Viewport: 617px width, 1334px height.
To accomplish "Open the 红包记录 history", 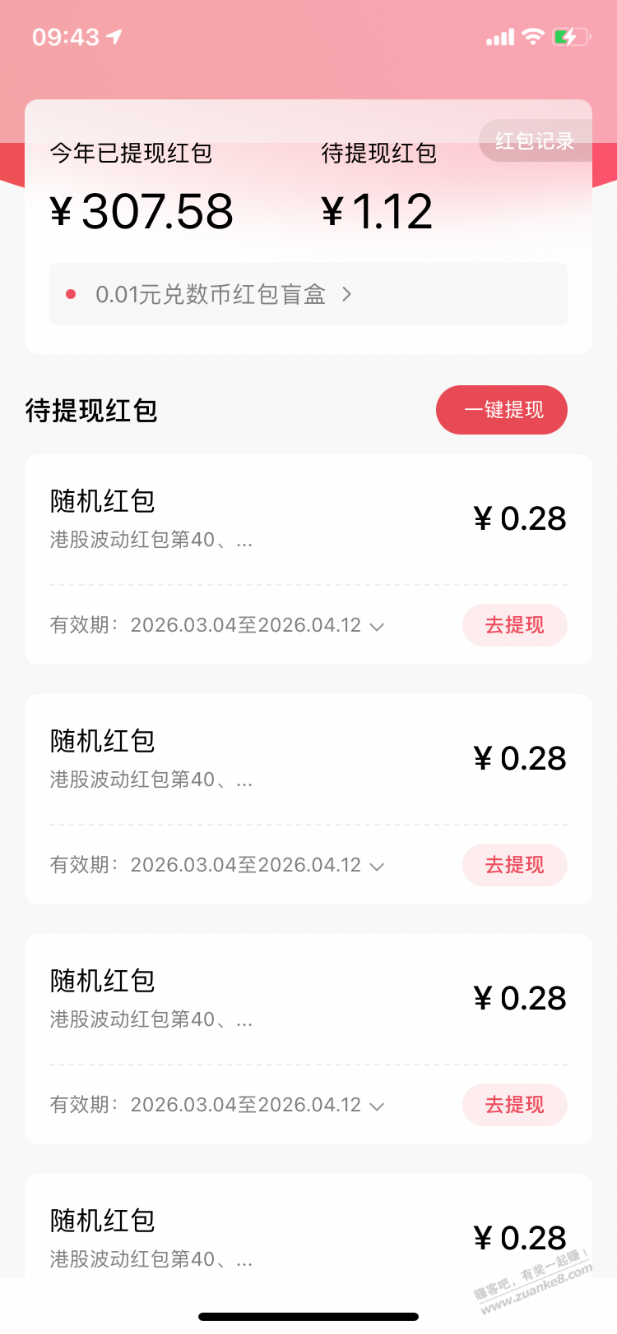I will click(535, 141).
